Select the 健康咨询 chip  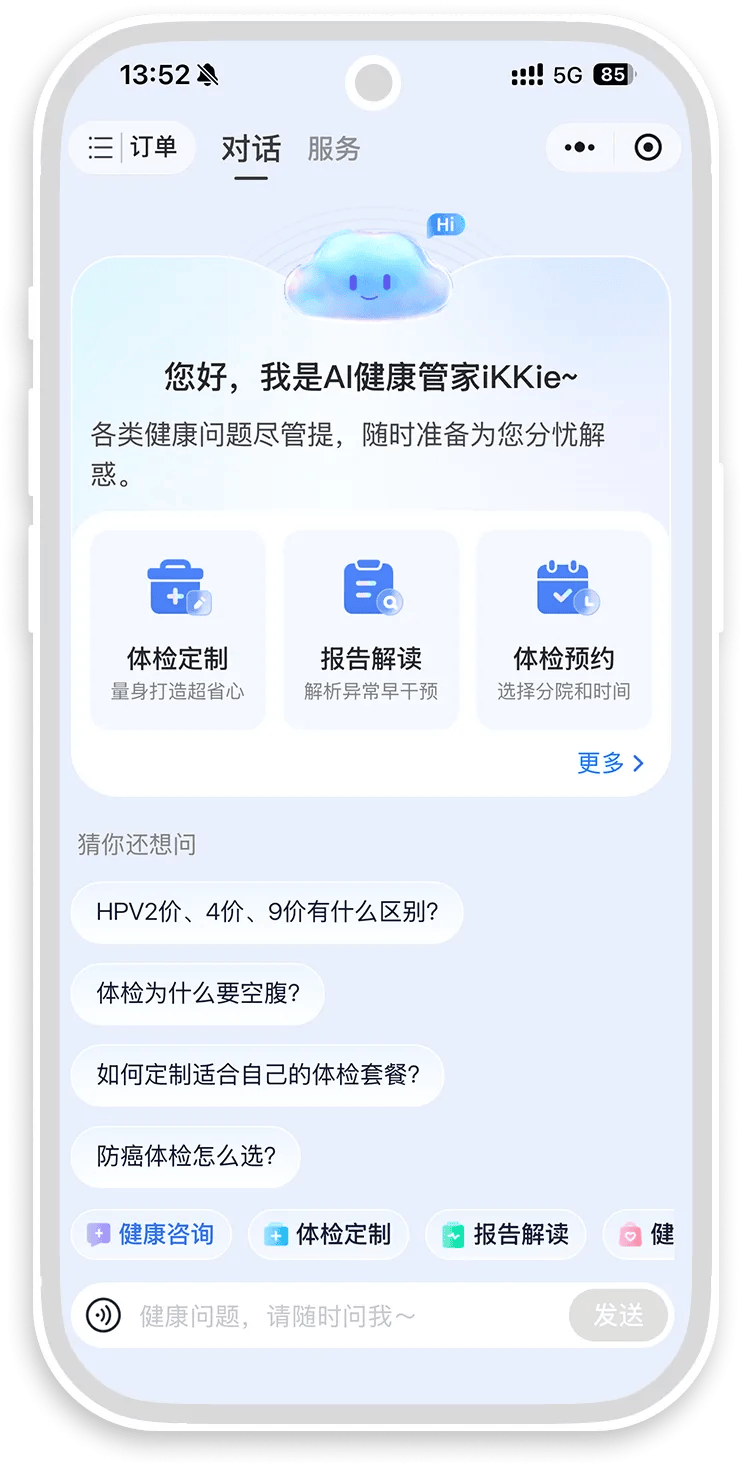point(151,1235)
